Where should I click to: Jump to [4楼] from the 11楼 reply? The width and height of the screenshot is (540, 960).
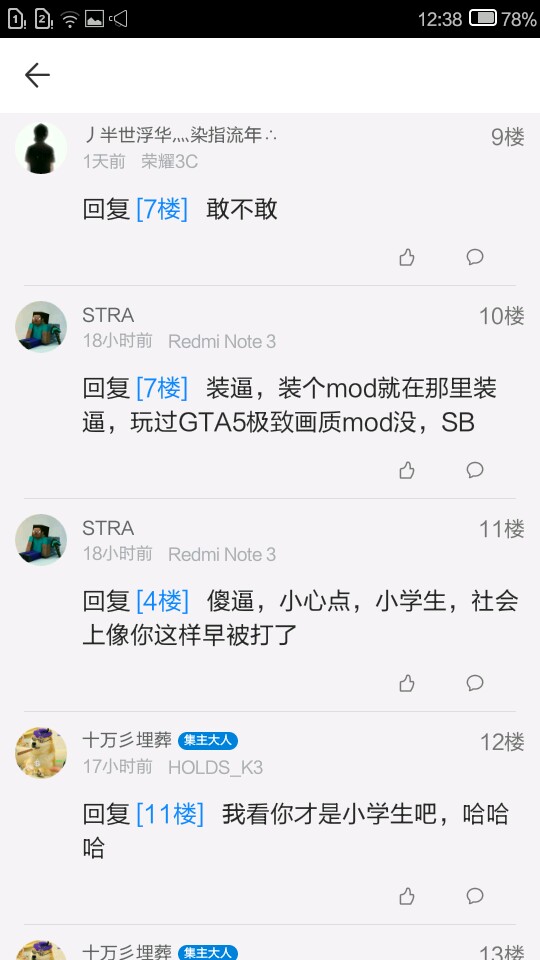(x=162, y=601)
